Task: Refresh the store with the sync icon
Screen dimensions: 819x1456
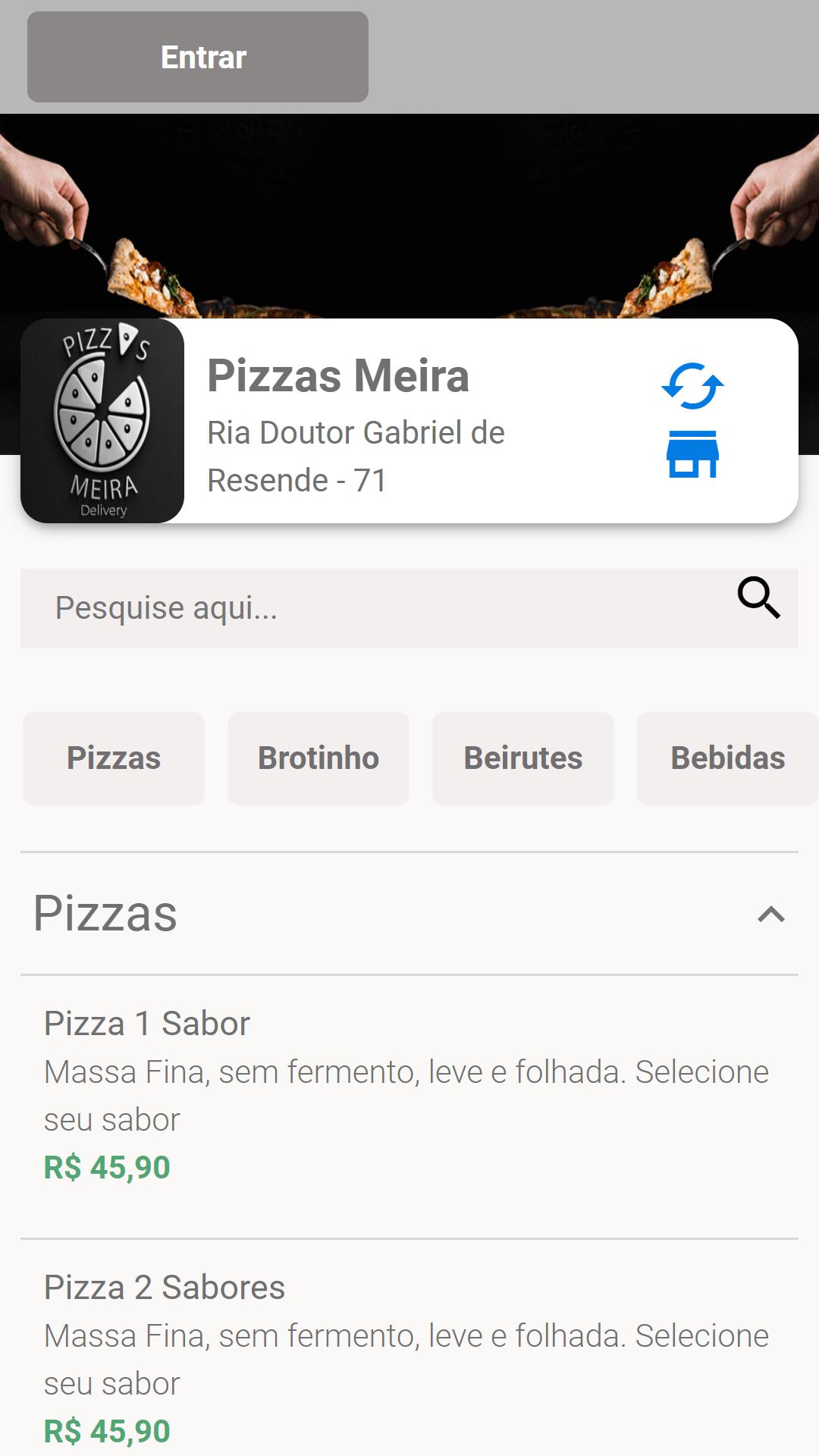Action: click(692, 386)
